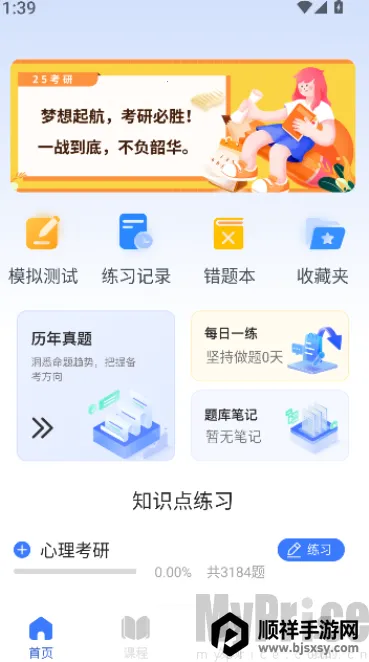The image size is (369, 662).
Task: Open the 模拟测试 mock test shortcut
Action: tap(43, 250)
